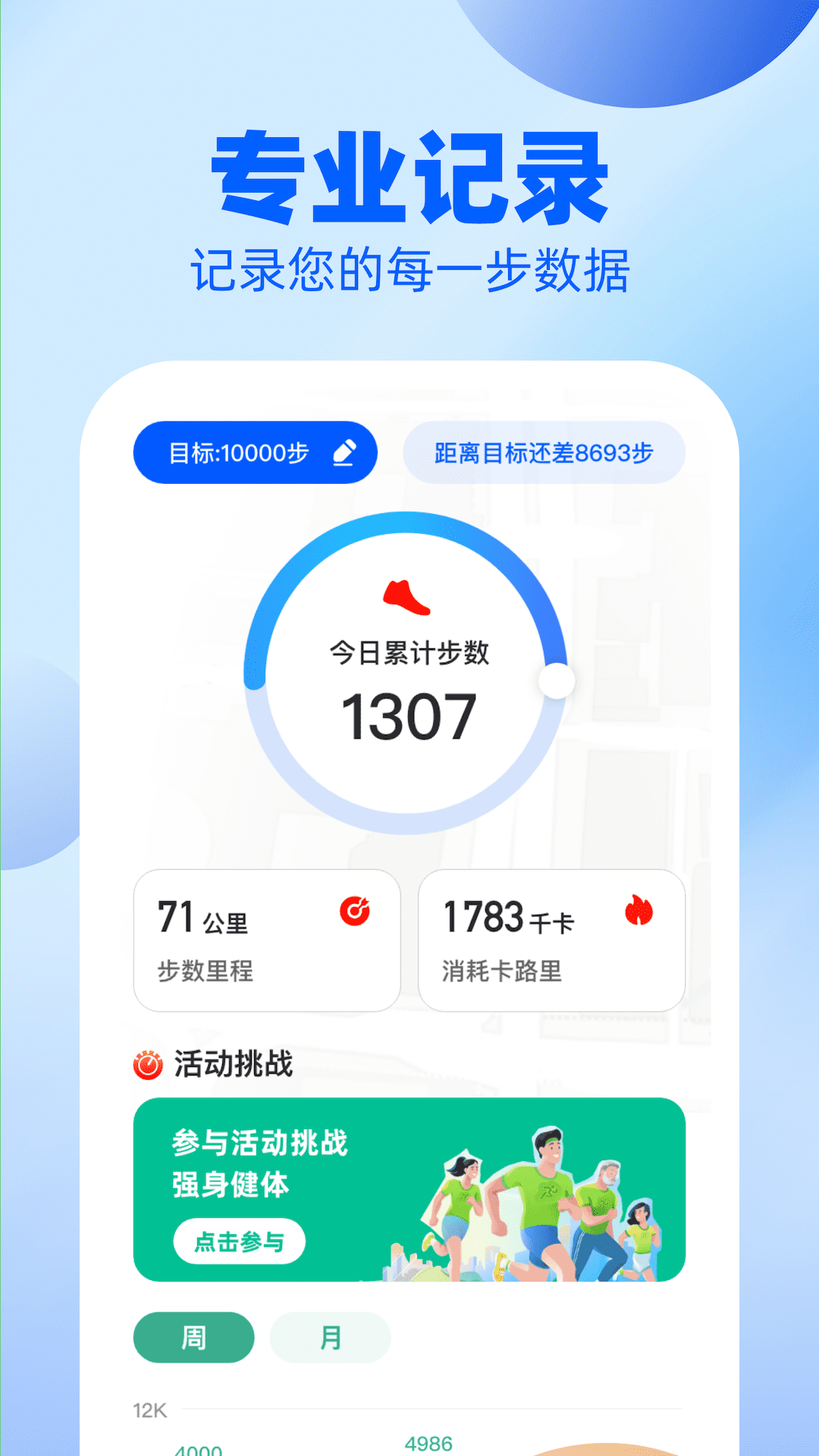Tap the pencil icon to edit step goal
This screenshot has width=819, height=1456.
345,452
